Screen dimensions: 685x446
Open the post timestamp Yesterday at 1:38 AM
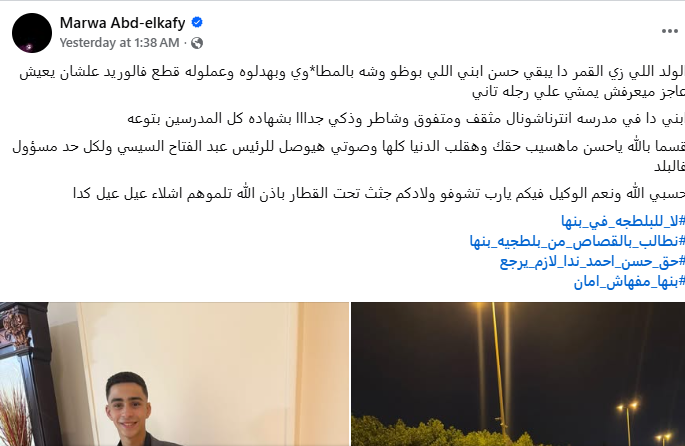(119, 43)
